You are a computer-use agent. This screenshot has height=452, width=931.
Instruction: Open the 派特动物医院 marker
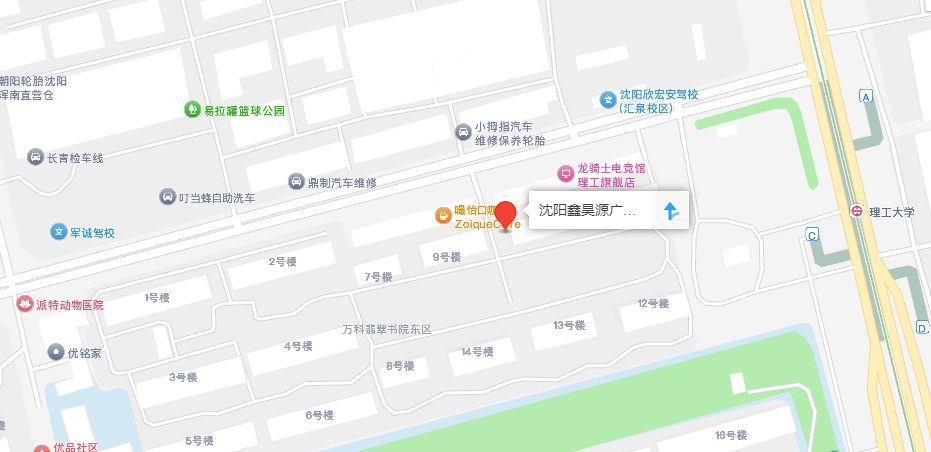(24, 303)
